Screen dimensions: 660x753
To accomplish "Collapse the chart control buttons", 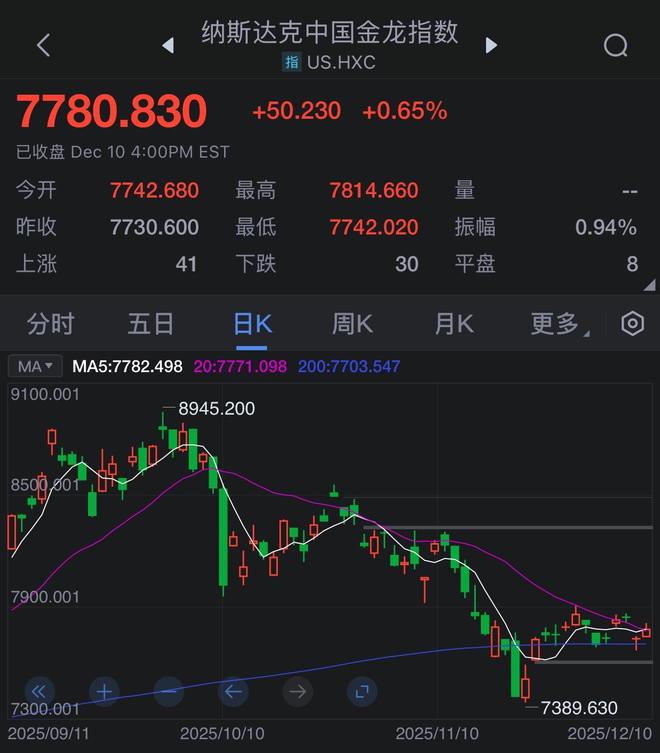I will 40,691.
